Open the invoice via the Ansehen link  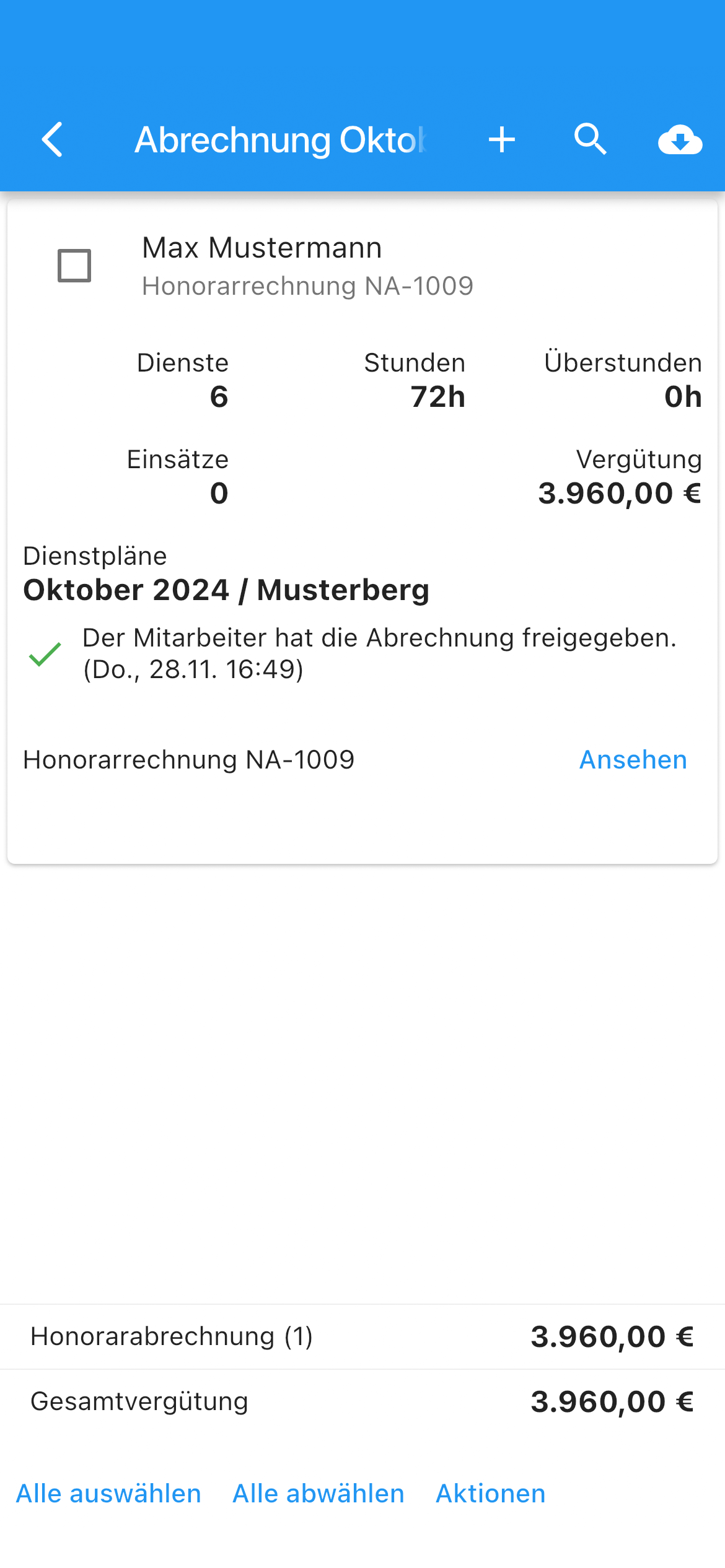[632, 759]
